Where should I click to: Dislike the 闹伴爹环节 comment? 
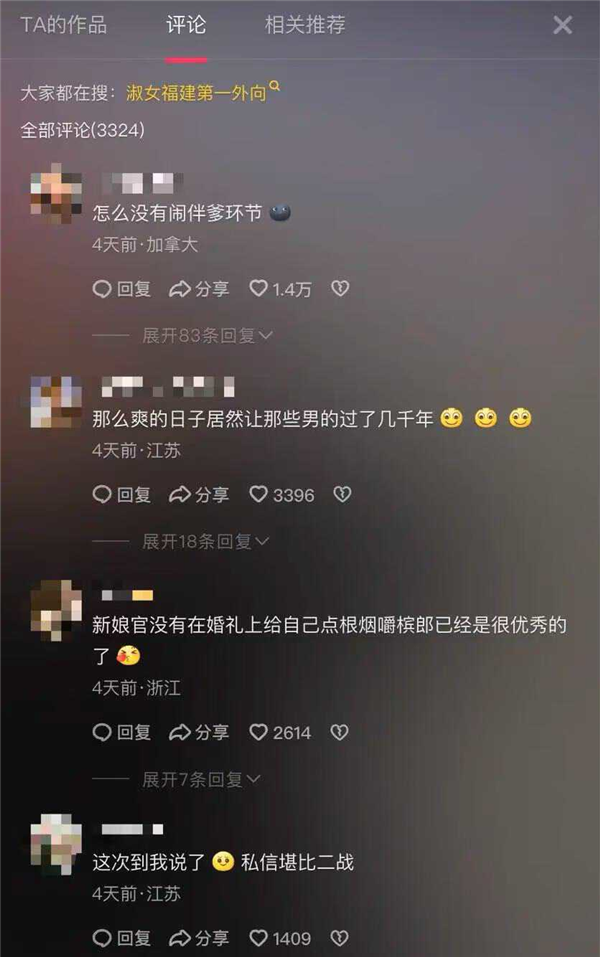click(x=340, y=289)
